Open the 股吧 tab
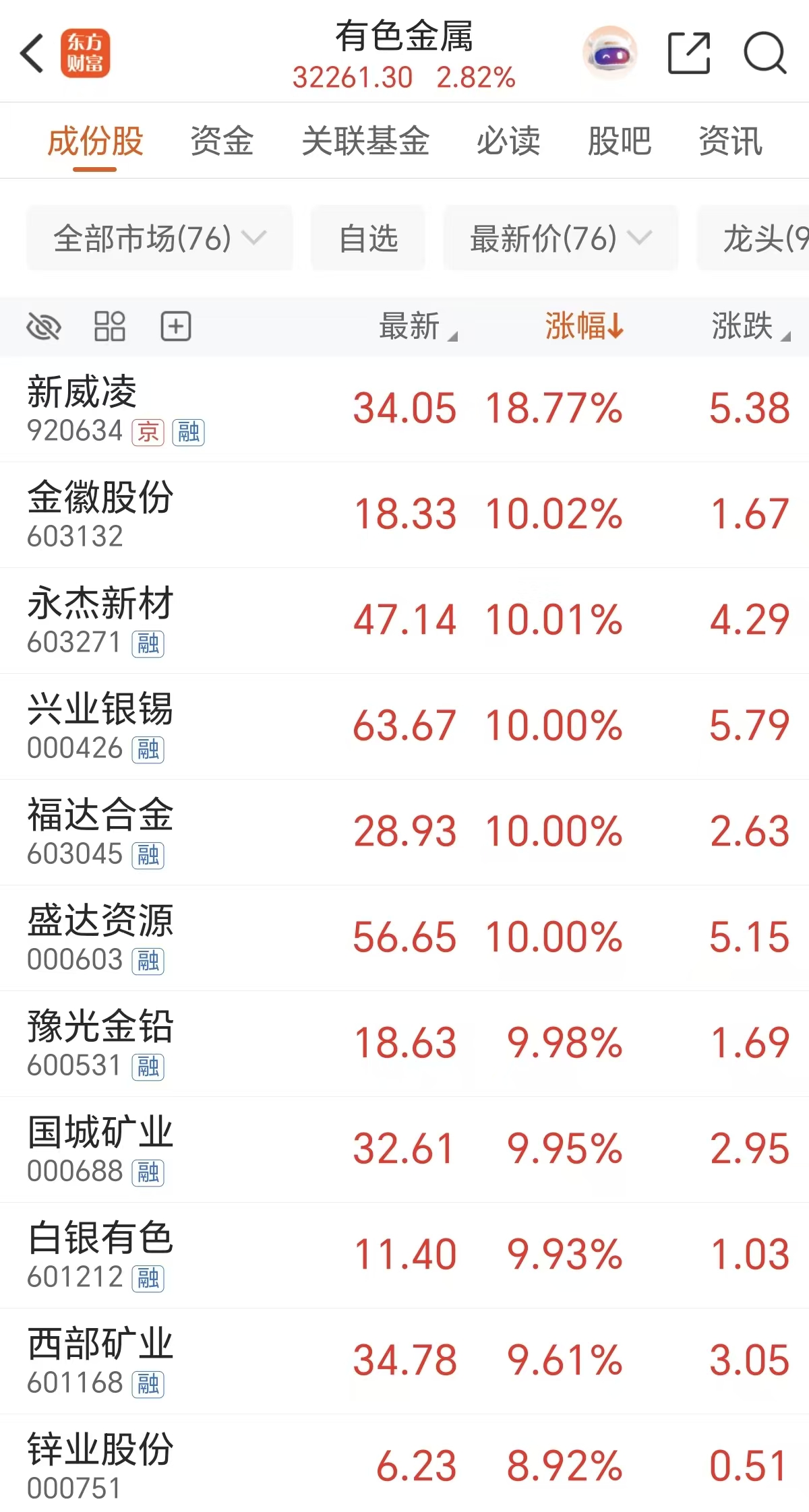Viewport: 809px width, 1512px height. click(x=618, y=141)
